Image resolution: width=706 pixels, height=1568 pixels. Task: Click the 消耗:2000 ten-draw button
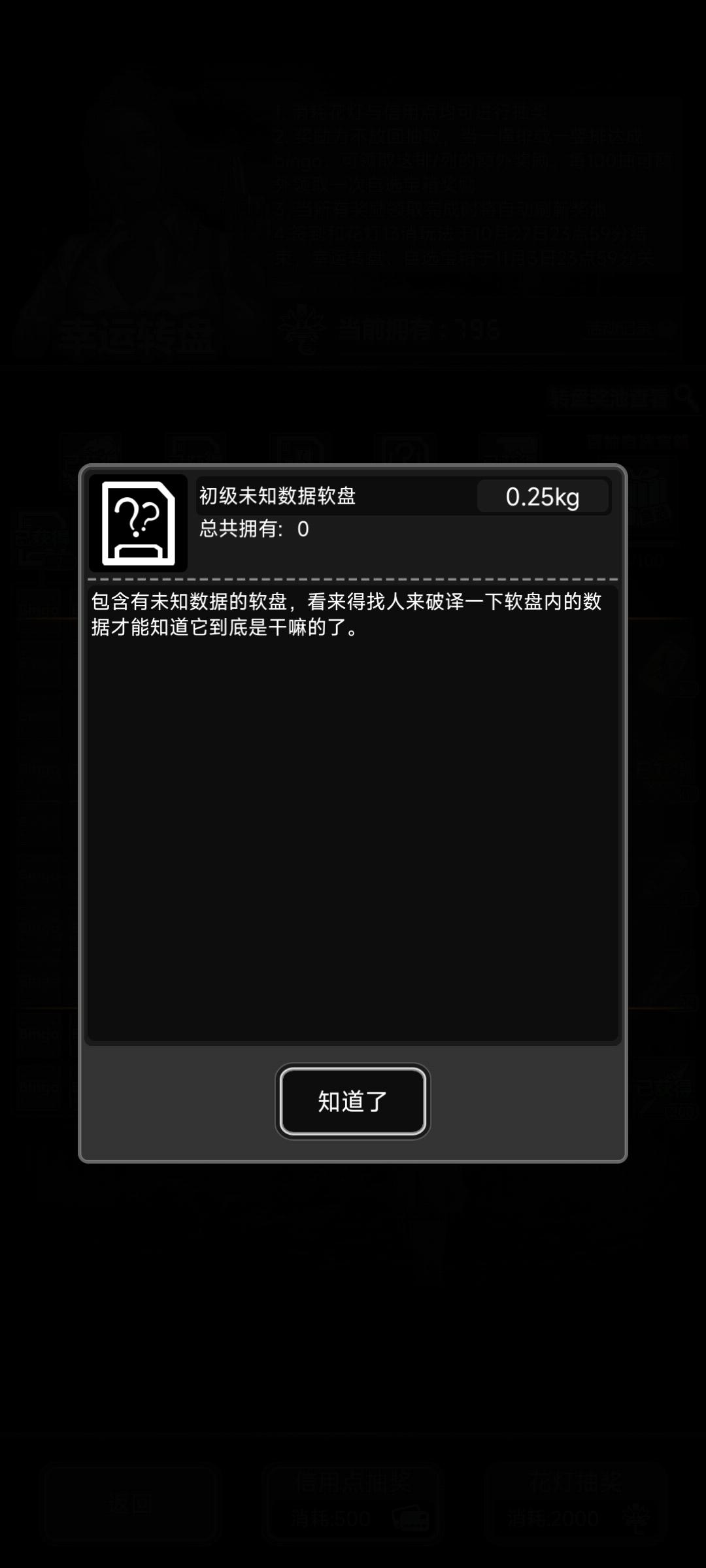point(575,1499)
